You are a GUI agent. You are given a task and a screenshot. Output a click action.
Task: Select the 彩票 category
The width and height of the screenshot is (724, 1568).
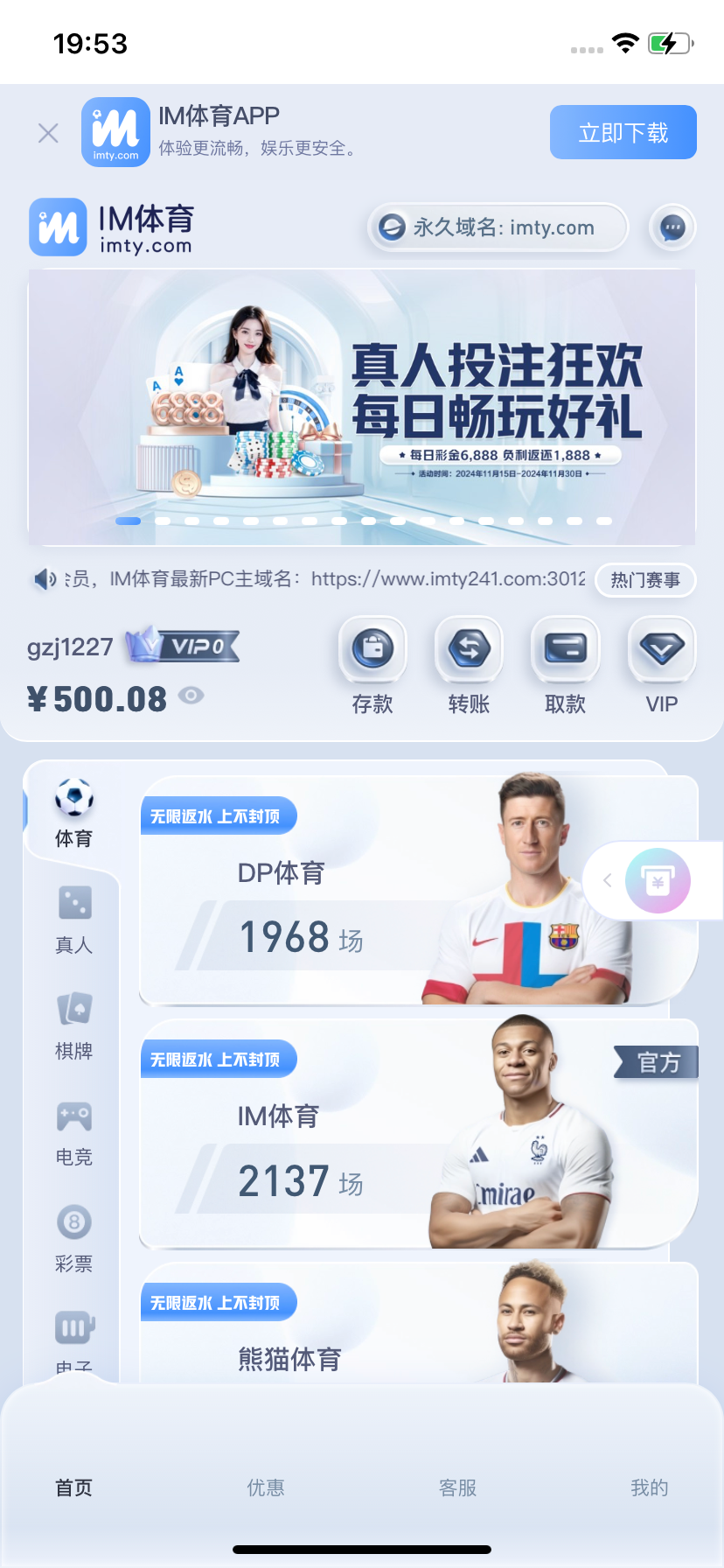[x=73, y=1238]
